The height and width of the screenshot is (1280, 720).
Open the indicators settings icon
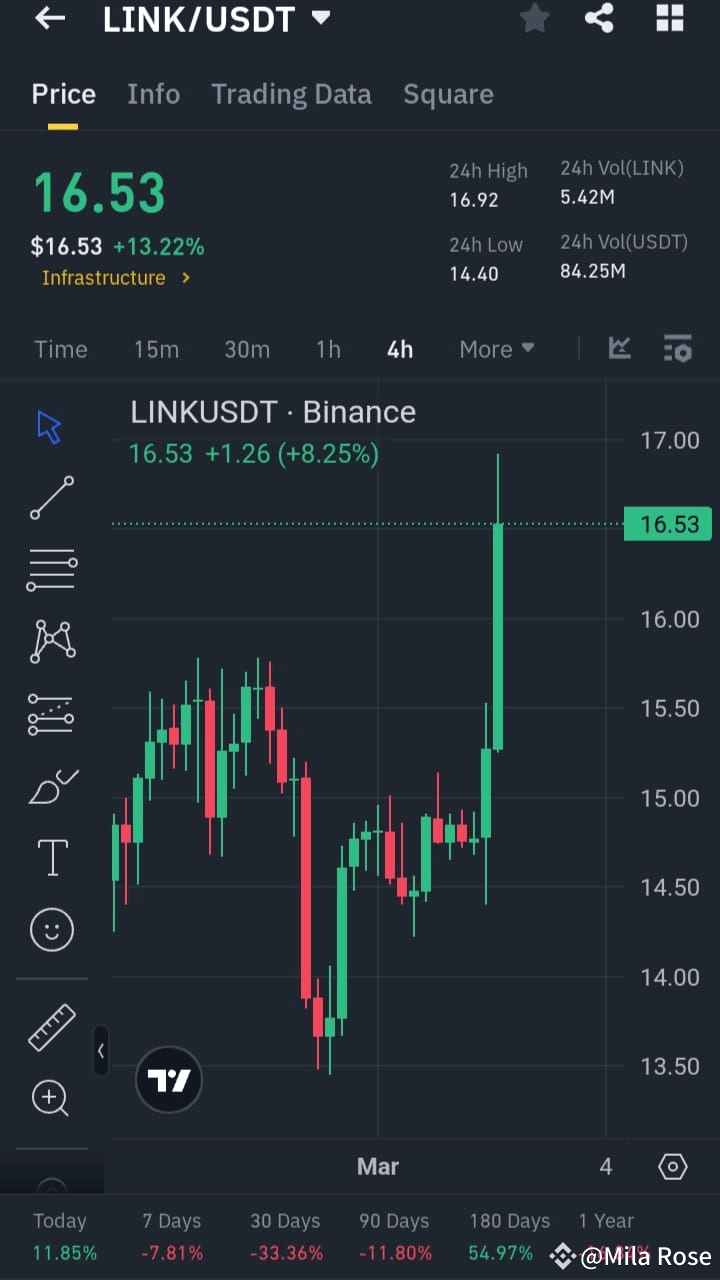click(x=678, y=348)
